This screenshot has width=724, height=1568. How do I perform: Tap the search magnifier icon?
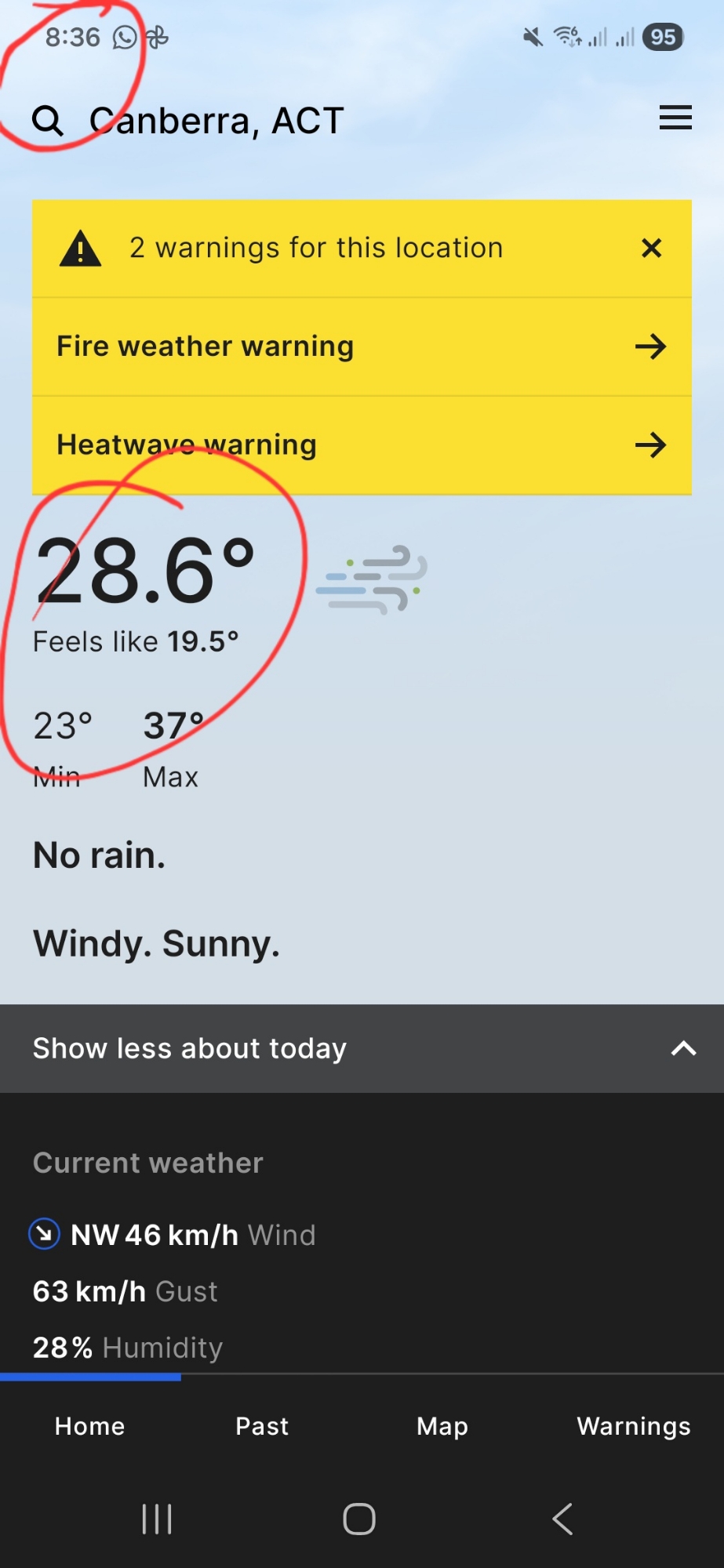pos(48,121)
